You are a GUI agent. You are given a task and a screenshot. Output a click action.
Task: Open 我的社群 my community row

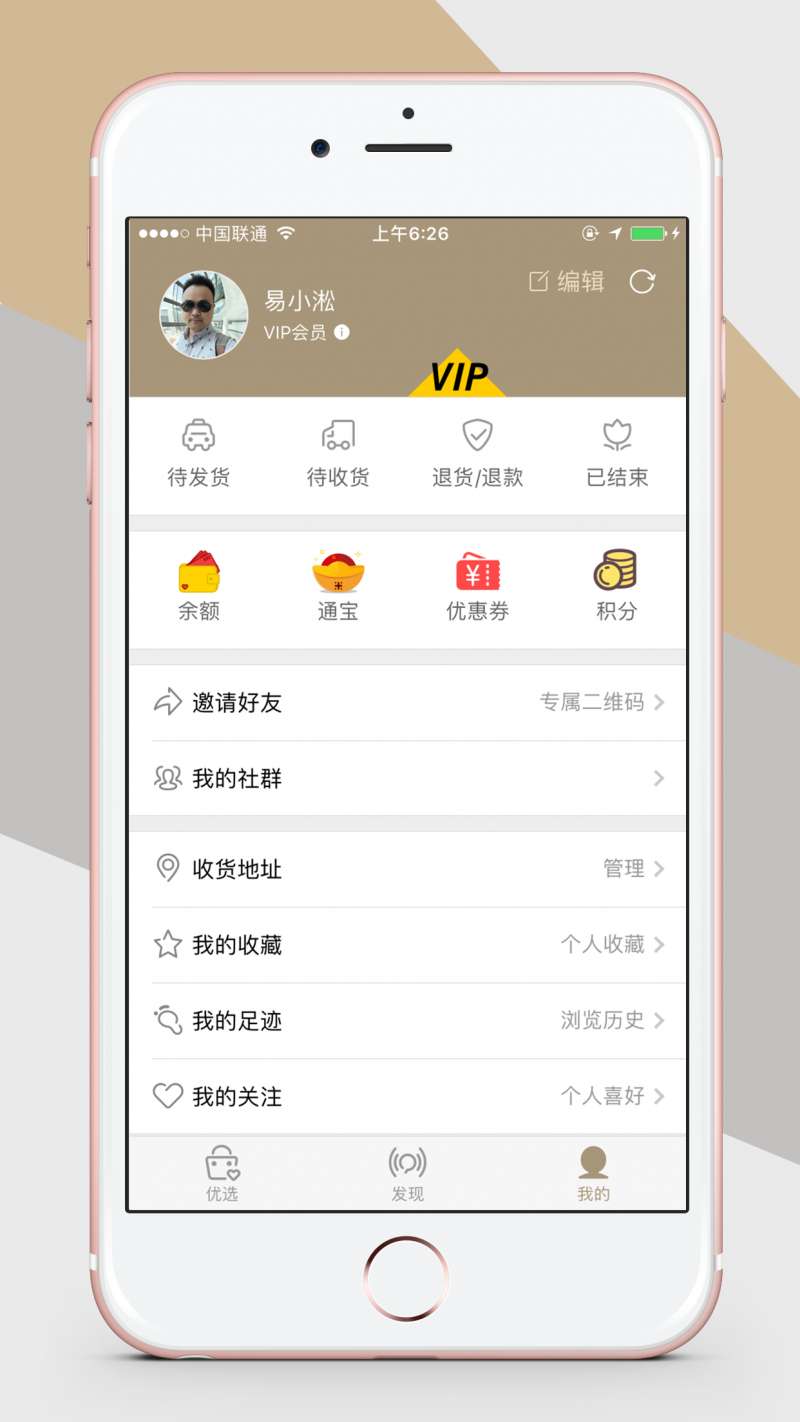[x=407, y=779]
